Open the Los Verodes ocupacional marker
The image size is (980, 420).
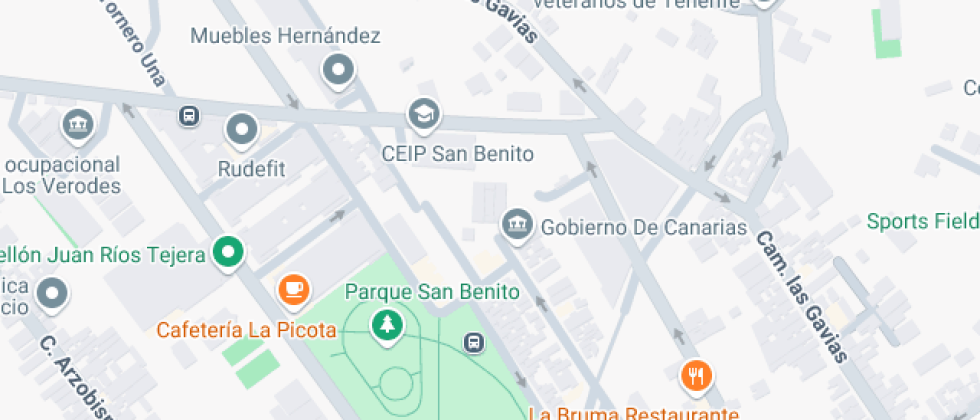78,125
